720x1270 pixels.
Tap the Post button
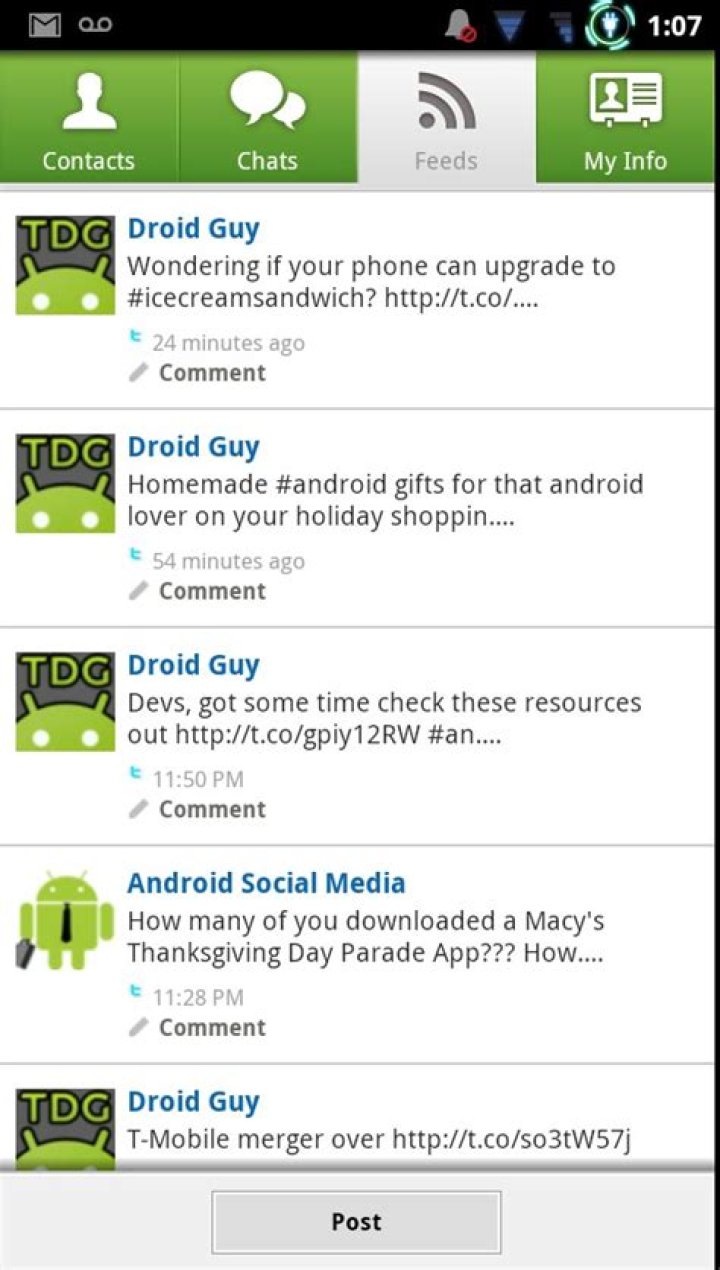[x=357, y=1221]
